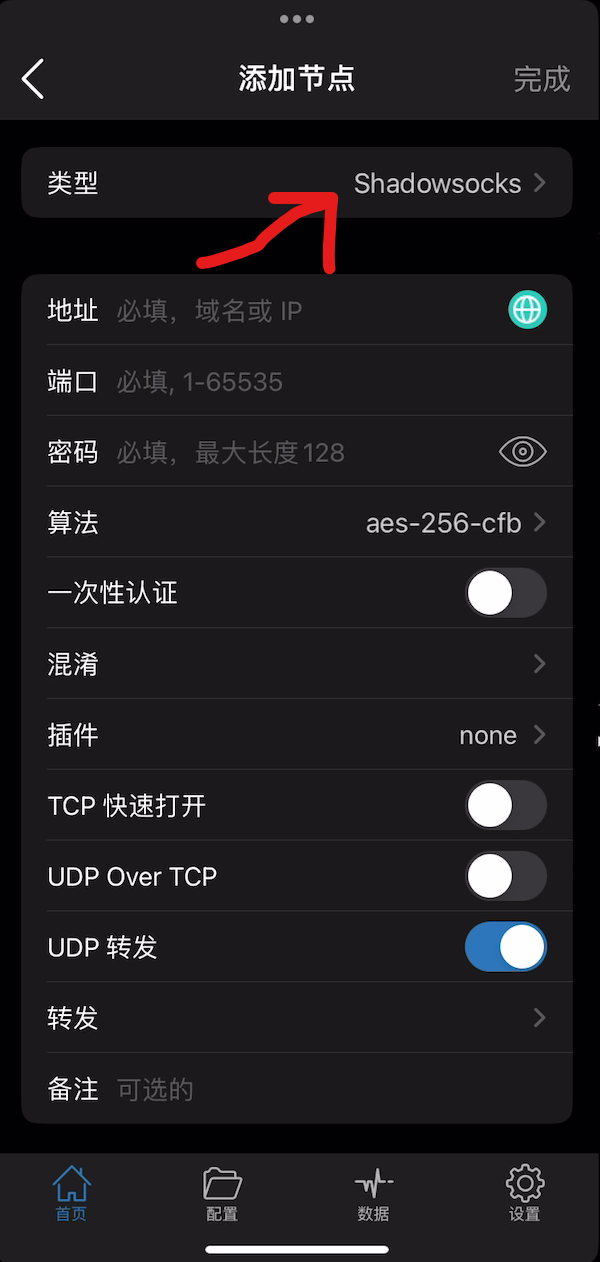The width and height of the screenshot is (600, 1262).
Task: Focus the 密码 password input field
Action: (300, 452)
